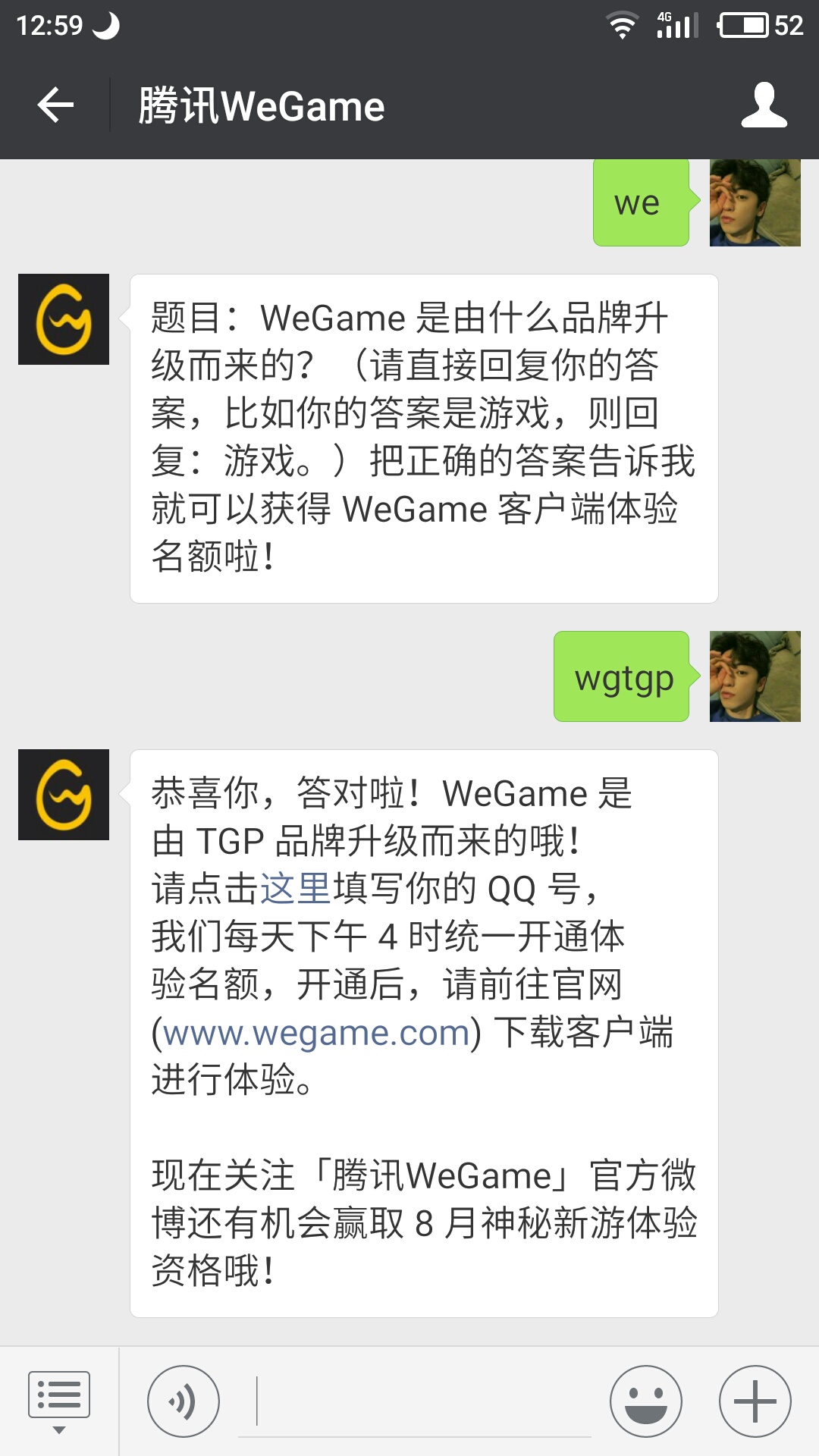Tap WeGame's avatar beside the 题目 message
This screenshot has width=819, height=1456.
64,319
